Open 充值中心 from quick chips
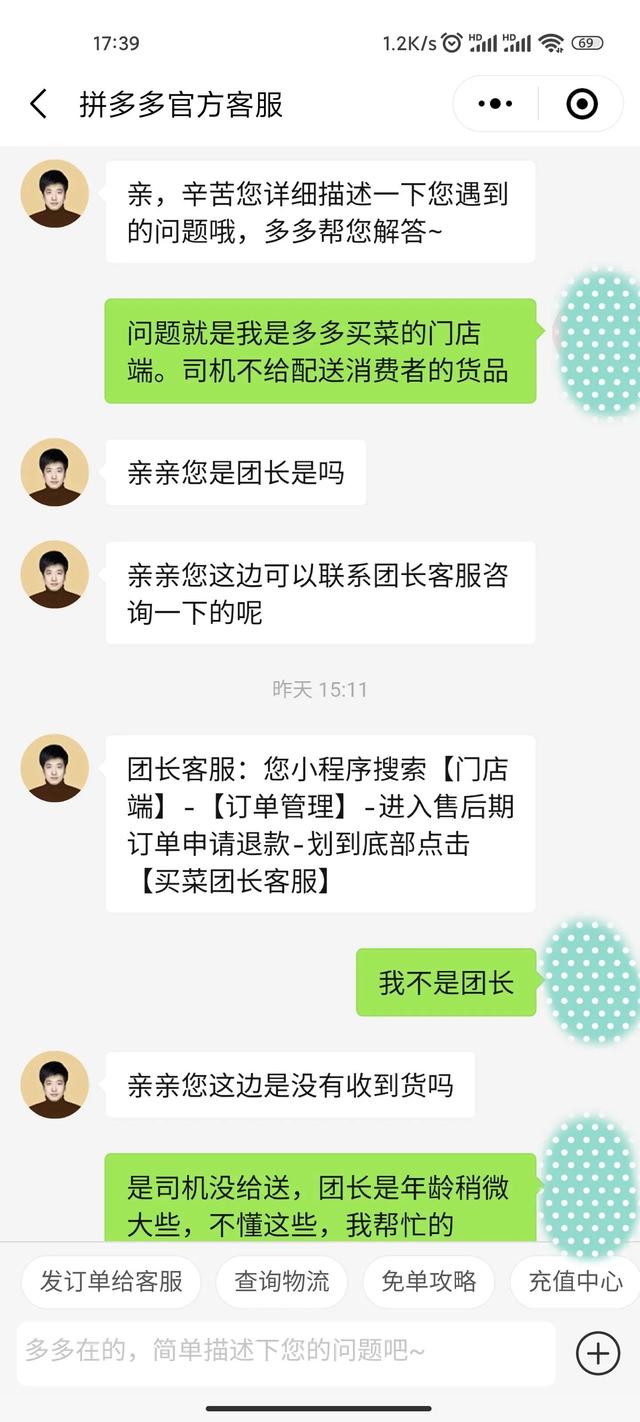 point(576,1281)
